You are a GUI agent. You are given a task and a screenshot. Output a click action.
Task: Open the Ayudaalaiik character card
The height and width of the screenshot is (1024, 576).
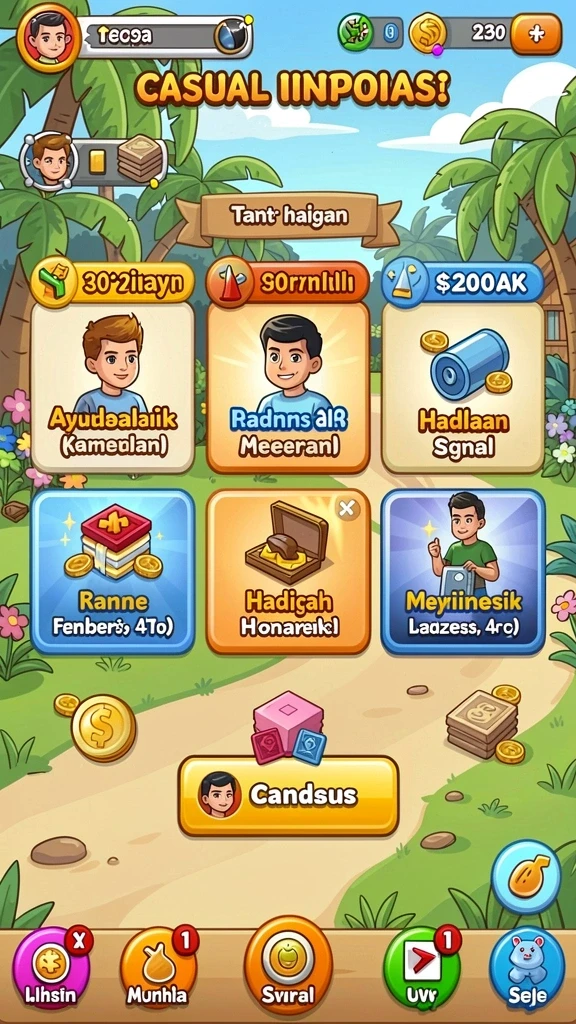coord(113,387)
